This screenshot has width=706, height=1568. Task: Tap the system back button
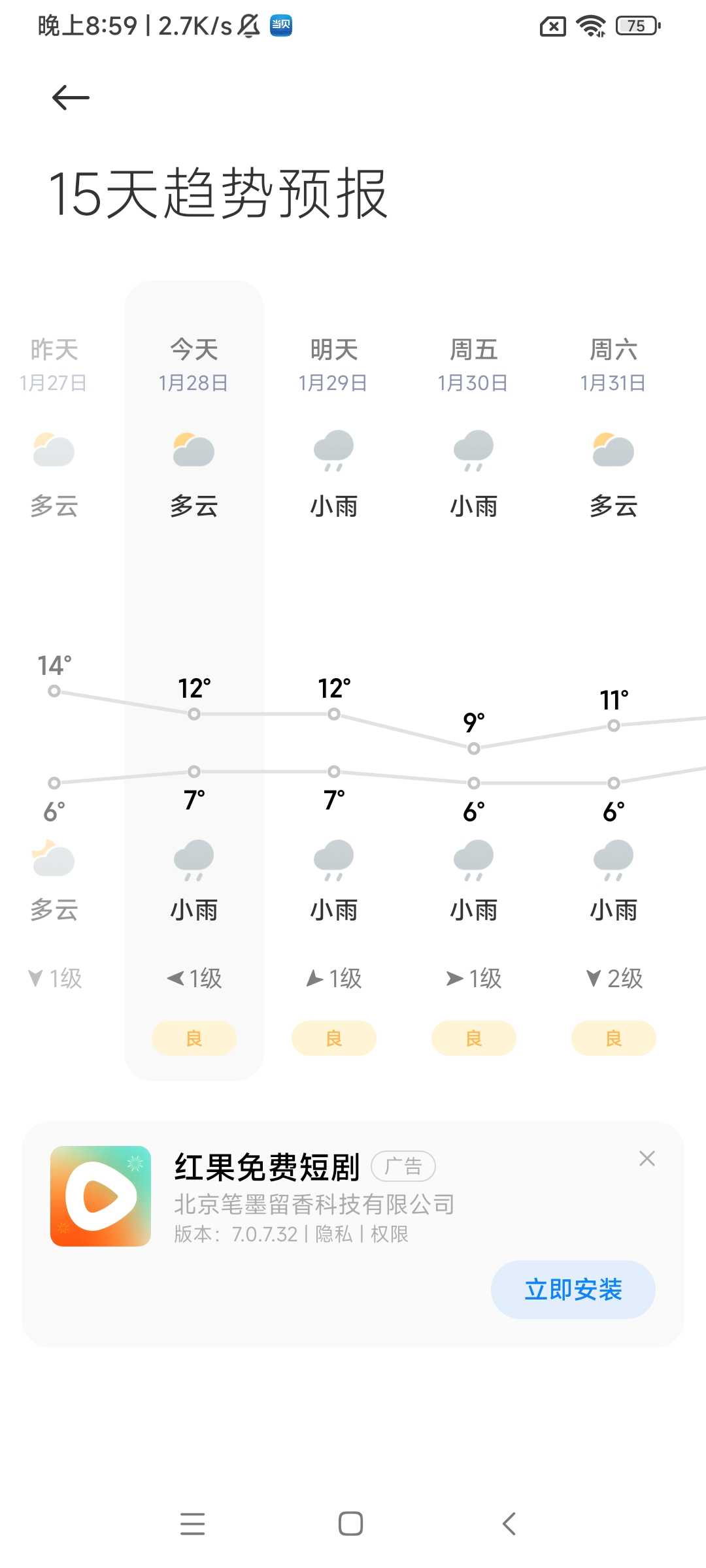[x=509, y=1524]
